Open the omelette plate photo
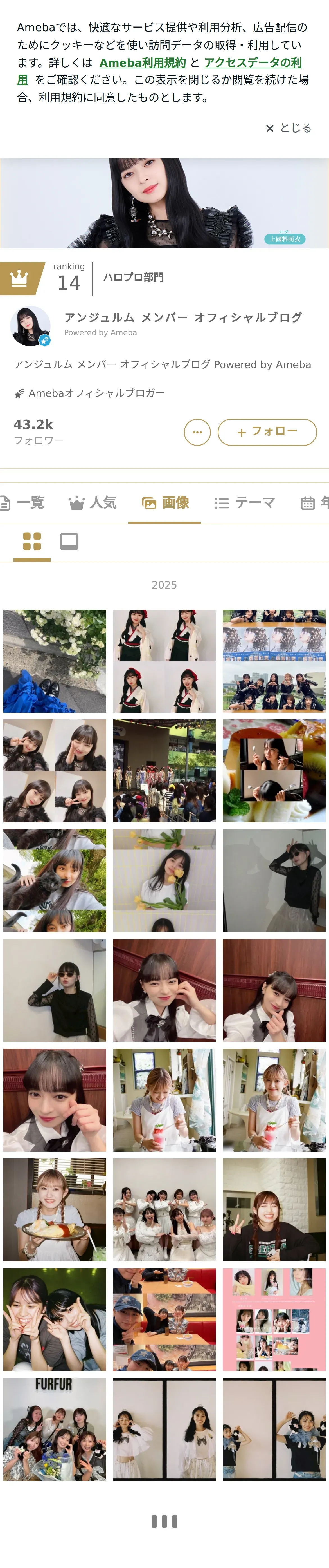This screenshot has height=1568, width=329. pos(55,1209)
